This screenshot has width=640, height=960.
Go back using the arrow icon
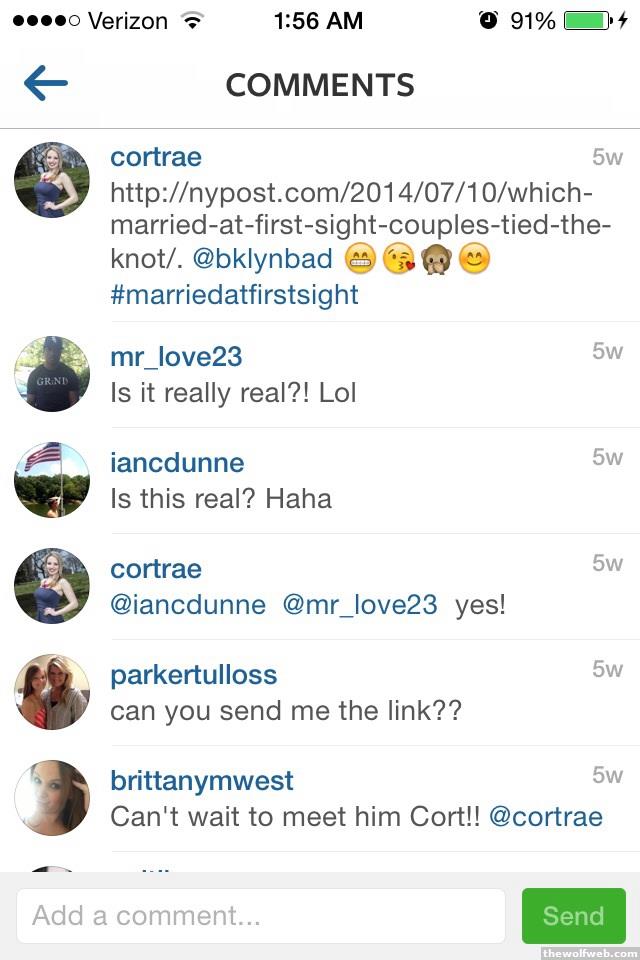[45, 84]
